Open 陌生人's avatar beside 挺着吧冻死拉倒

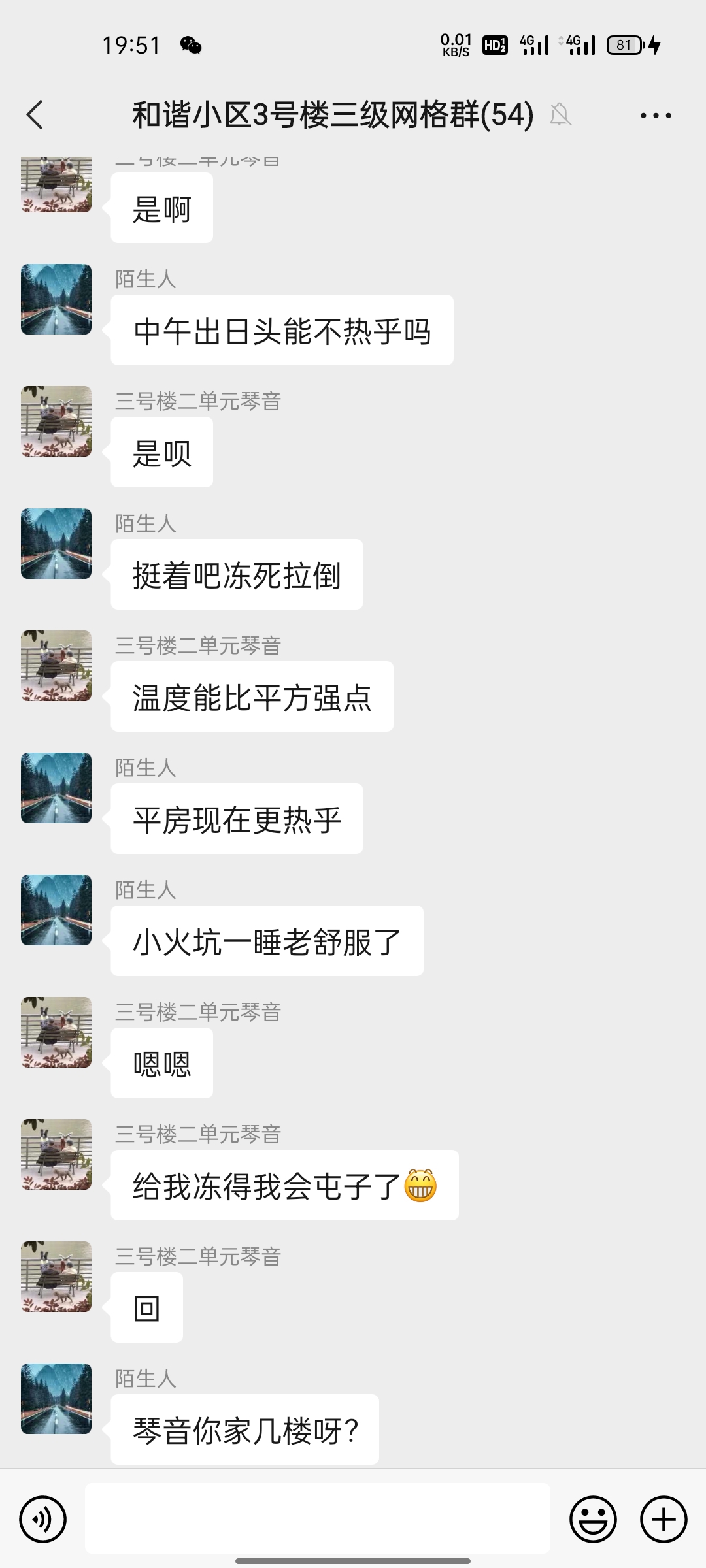pyautogui.click(x=56, y=544)
